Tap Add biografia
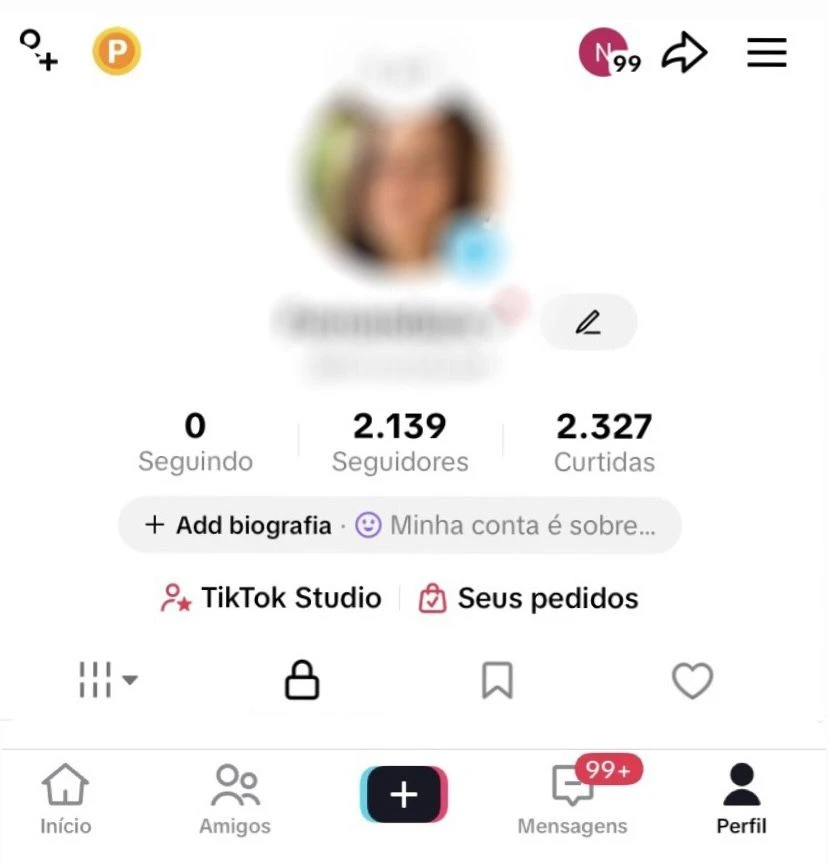Screen dimensions: 828x867 240,525
